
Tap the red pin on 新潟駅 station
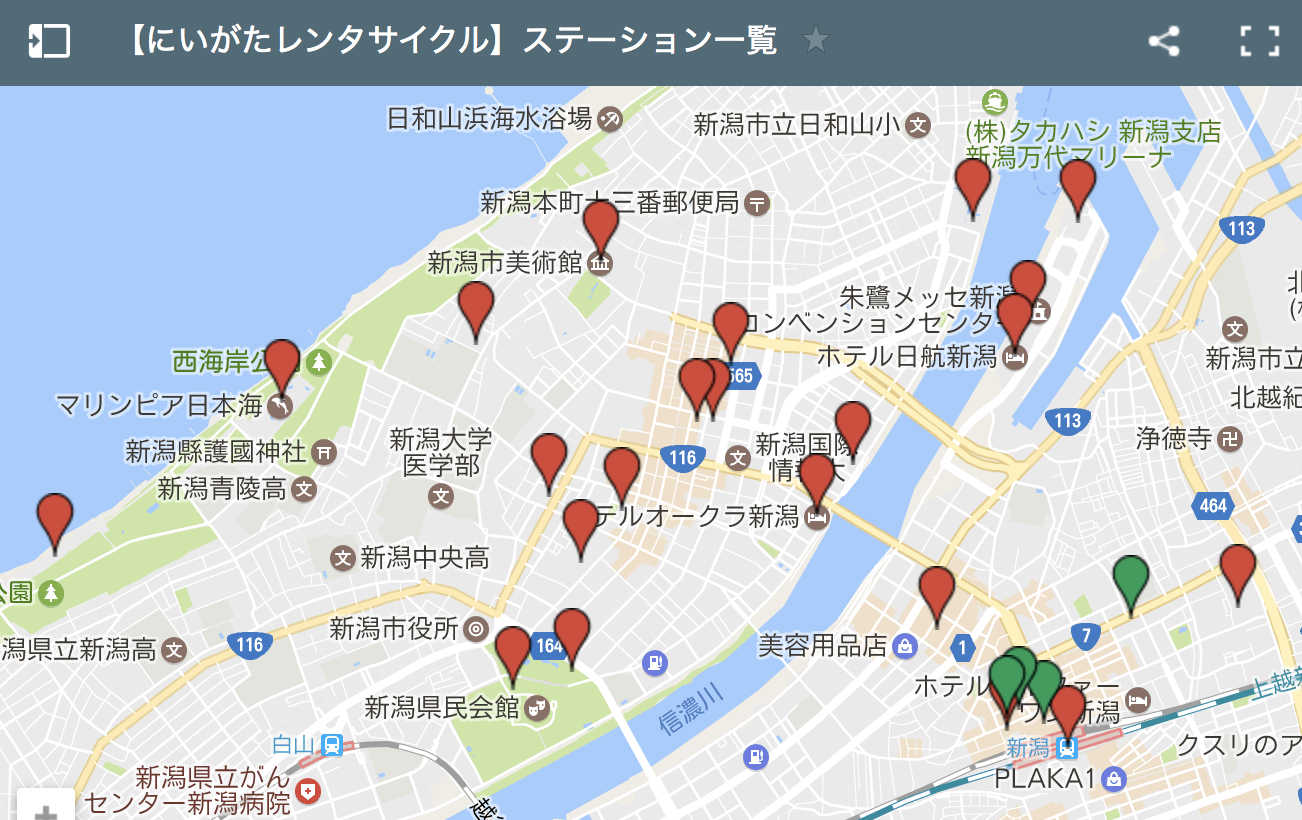point(1068,708)
